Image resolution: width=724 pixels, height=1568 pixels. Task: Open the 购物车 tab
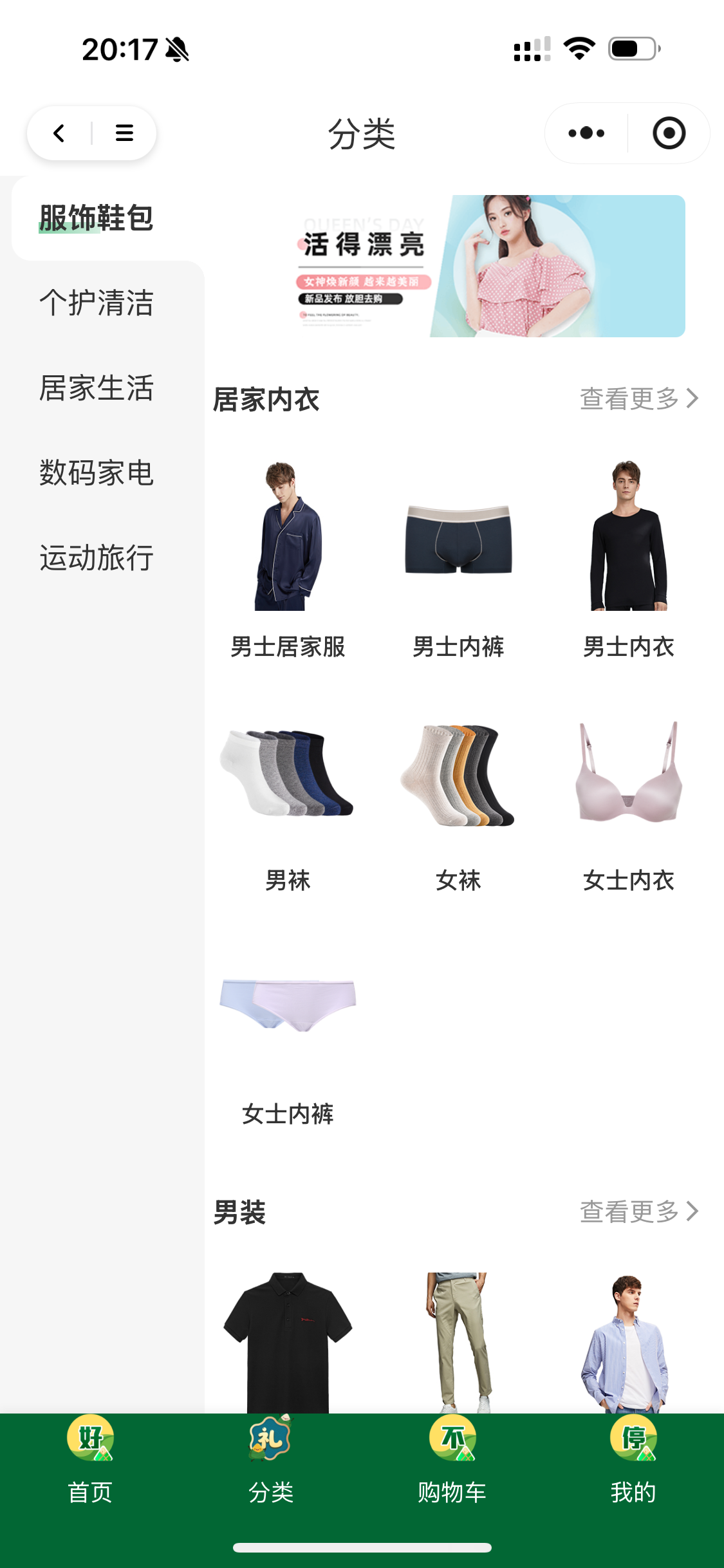(x=452, y=1461)
